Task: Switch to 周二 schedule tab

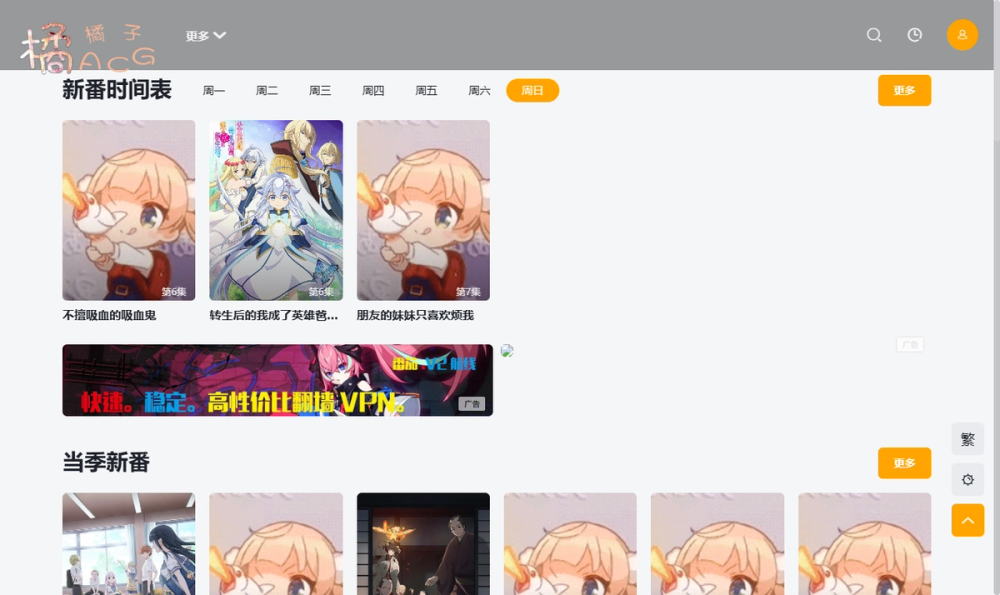Action: [267, 91]
